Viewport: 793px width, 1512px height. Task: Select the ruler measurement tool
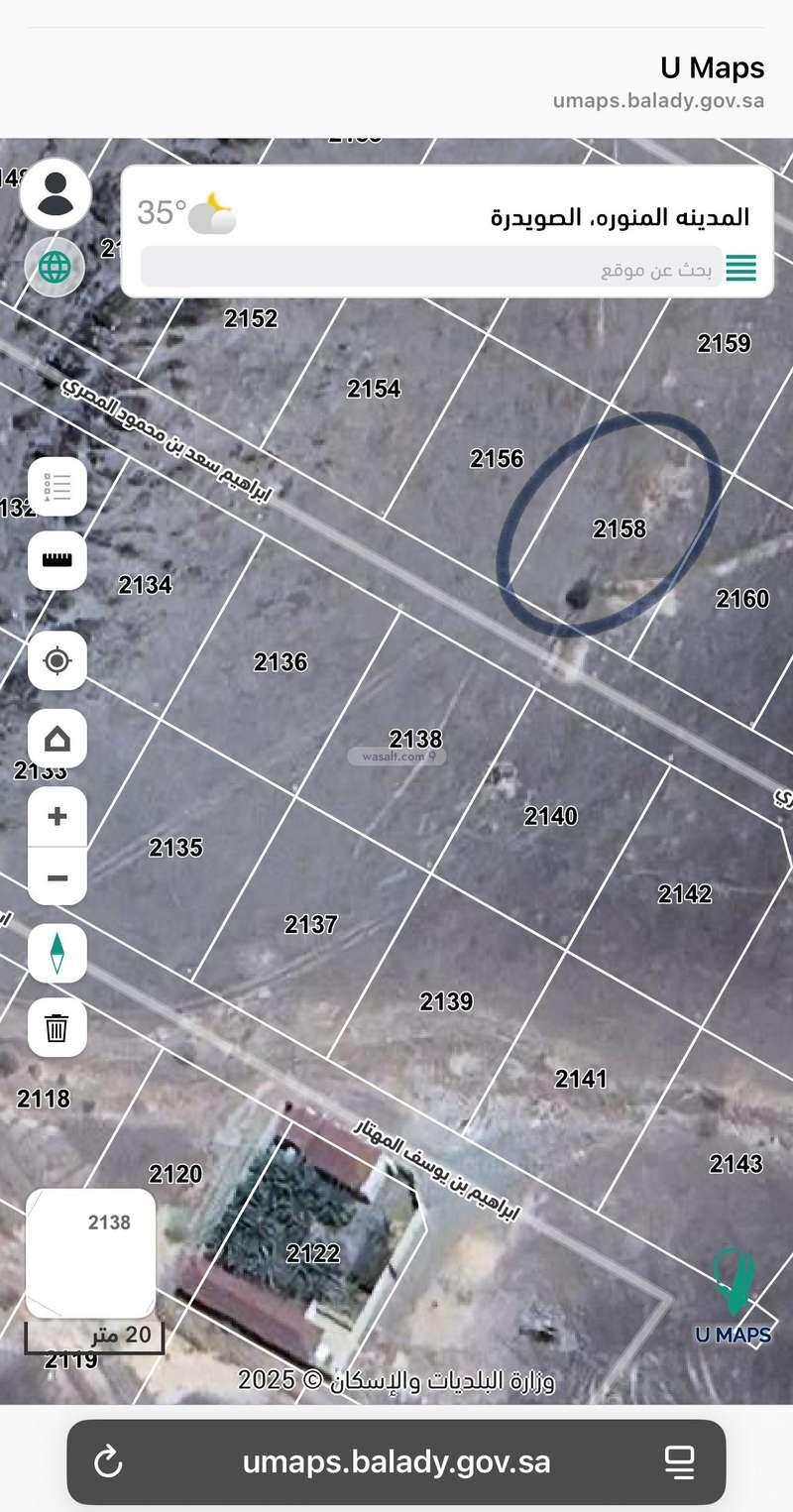coord(57,560)
